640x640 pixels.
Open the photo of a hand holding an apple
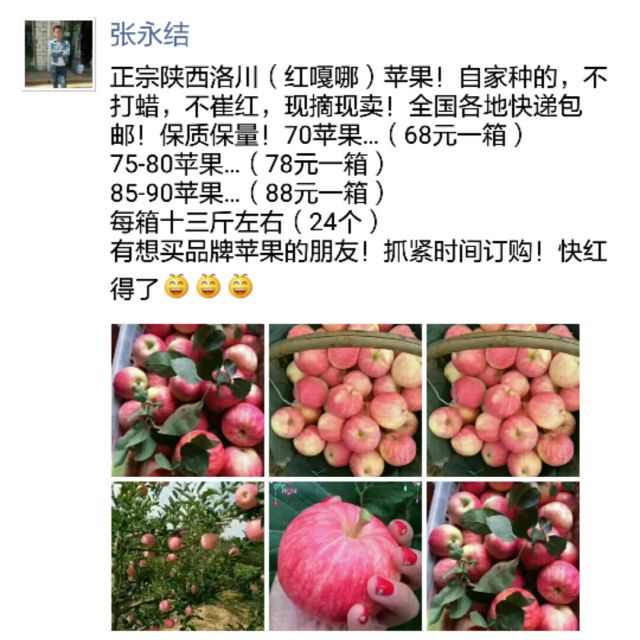click(345, 556)
